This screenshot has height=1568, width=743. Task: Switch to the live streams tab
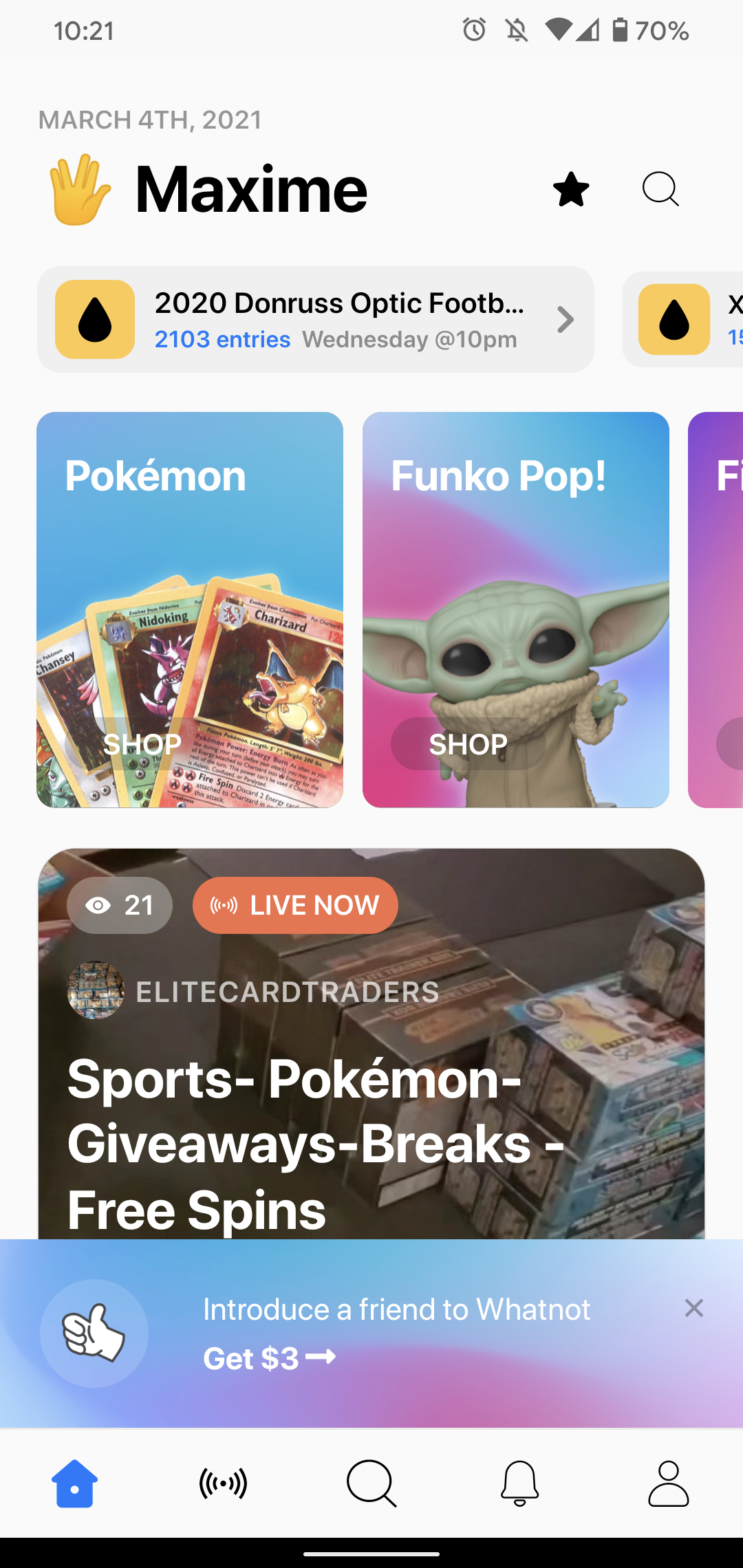point(223,1483)
